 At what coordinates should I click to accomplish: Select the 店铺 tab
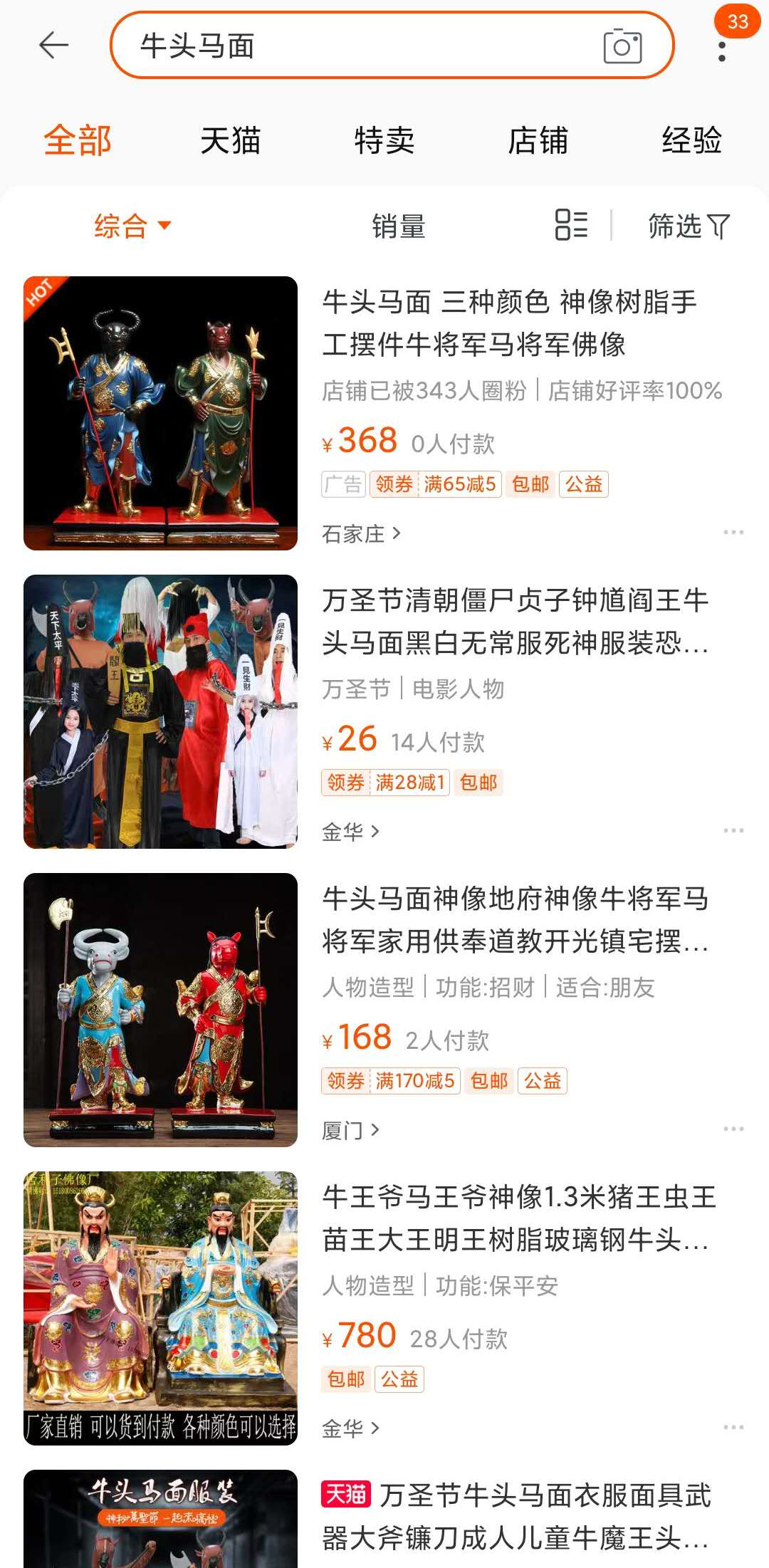pos(538,140)
